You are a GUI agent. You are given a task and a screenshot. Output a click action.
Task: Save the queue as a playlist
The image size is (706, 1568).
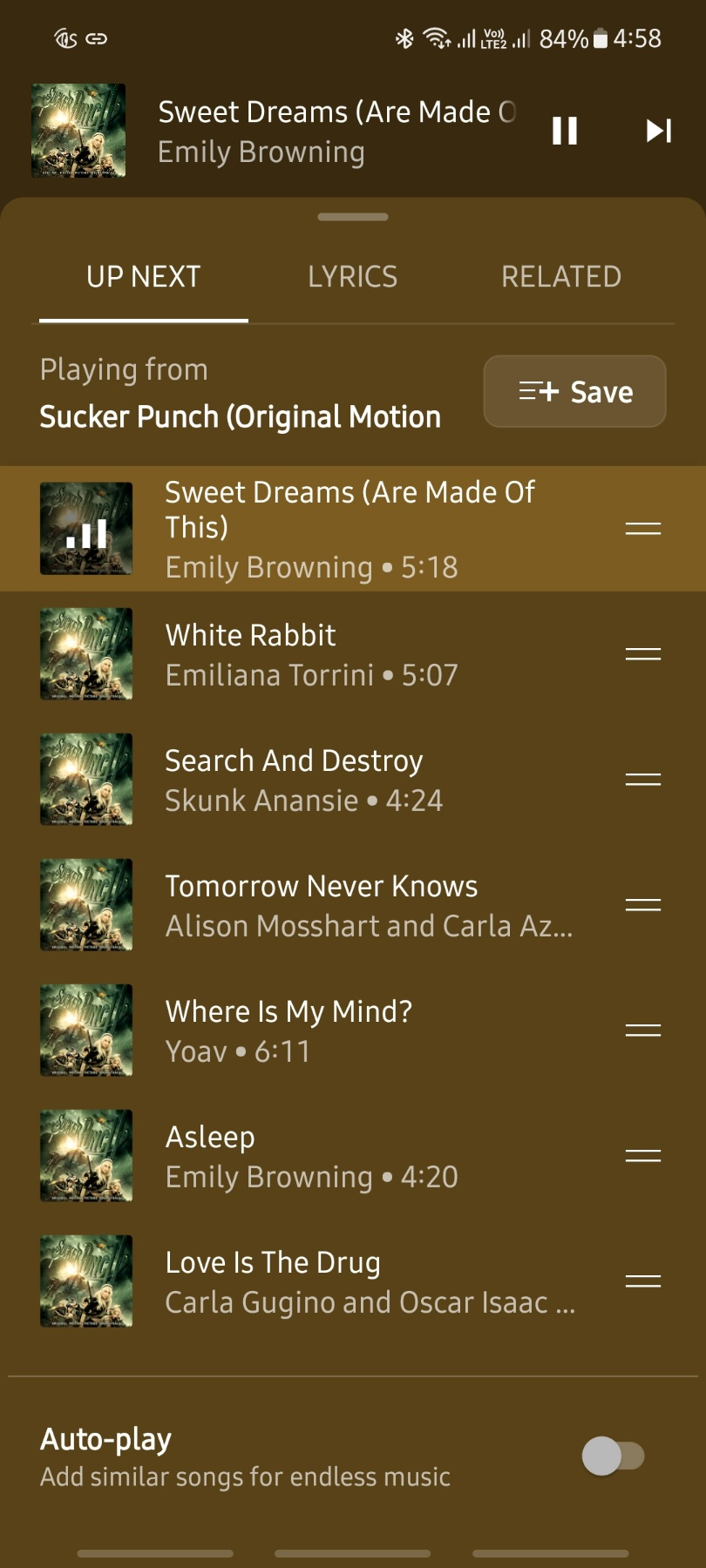575,391
